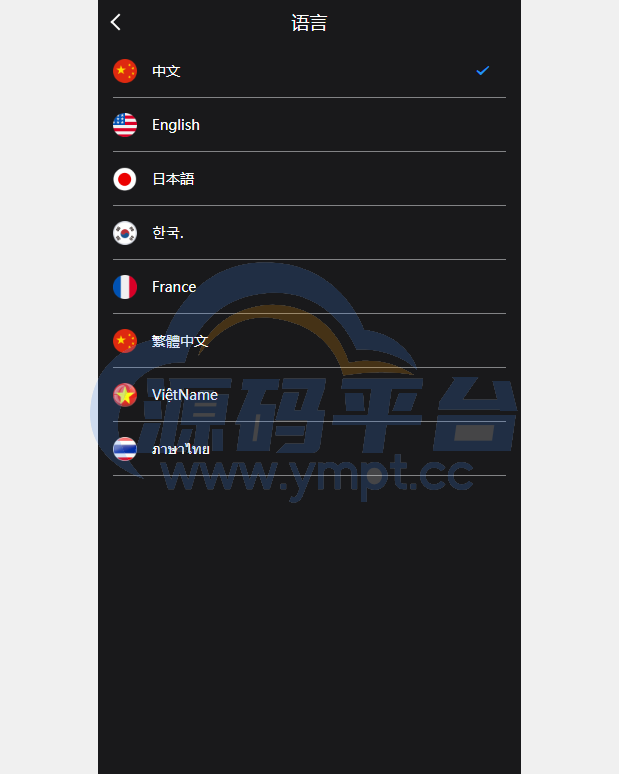This screenshot has width=619, height=774.
Task: Switch language to English
Action: (176, 125)
